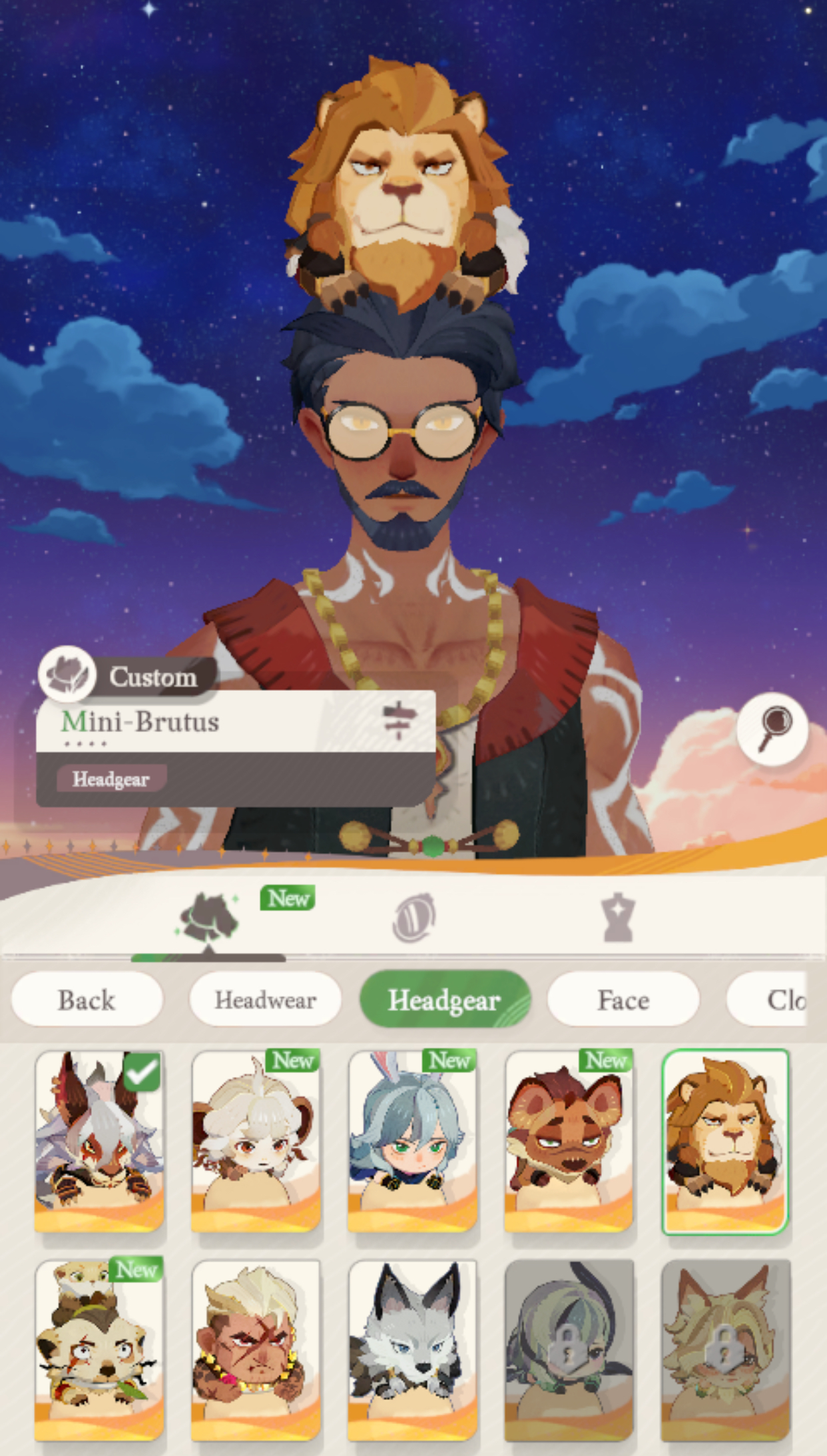Tap the partially visible Clo category chip
Screen dimensions: 827x1456
tap(767, 999)
